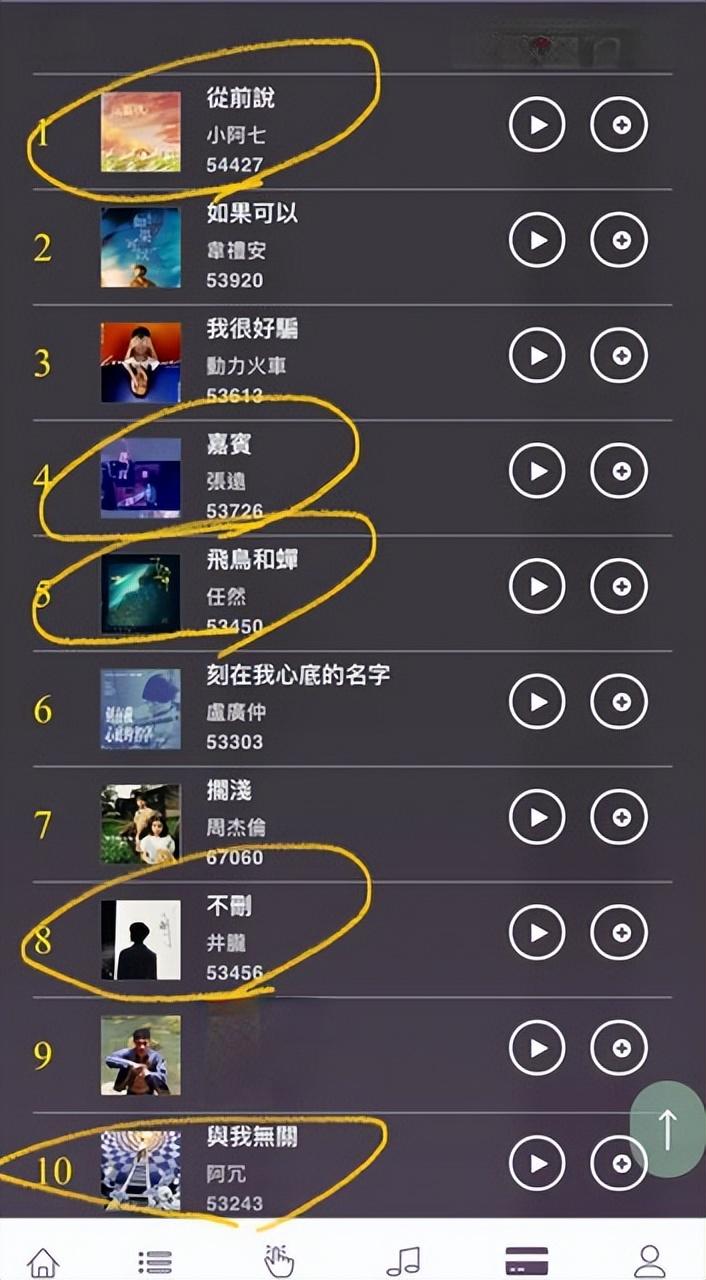
Task: Open the album cover for 如果可以
Action: point(141,248)
